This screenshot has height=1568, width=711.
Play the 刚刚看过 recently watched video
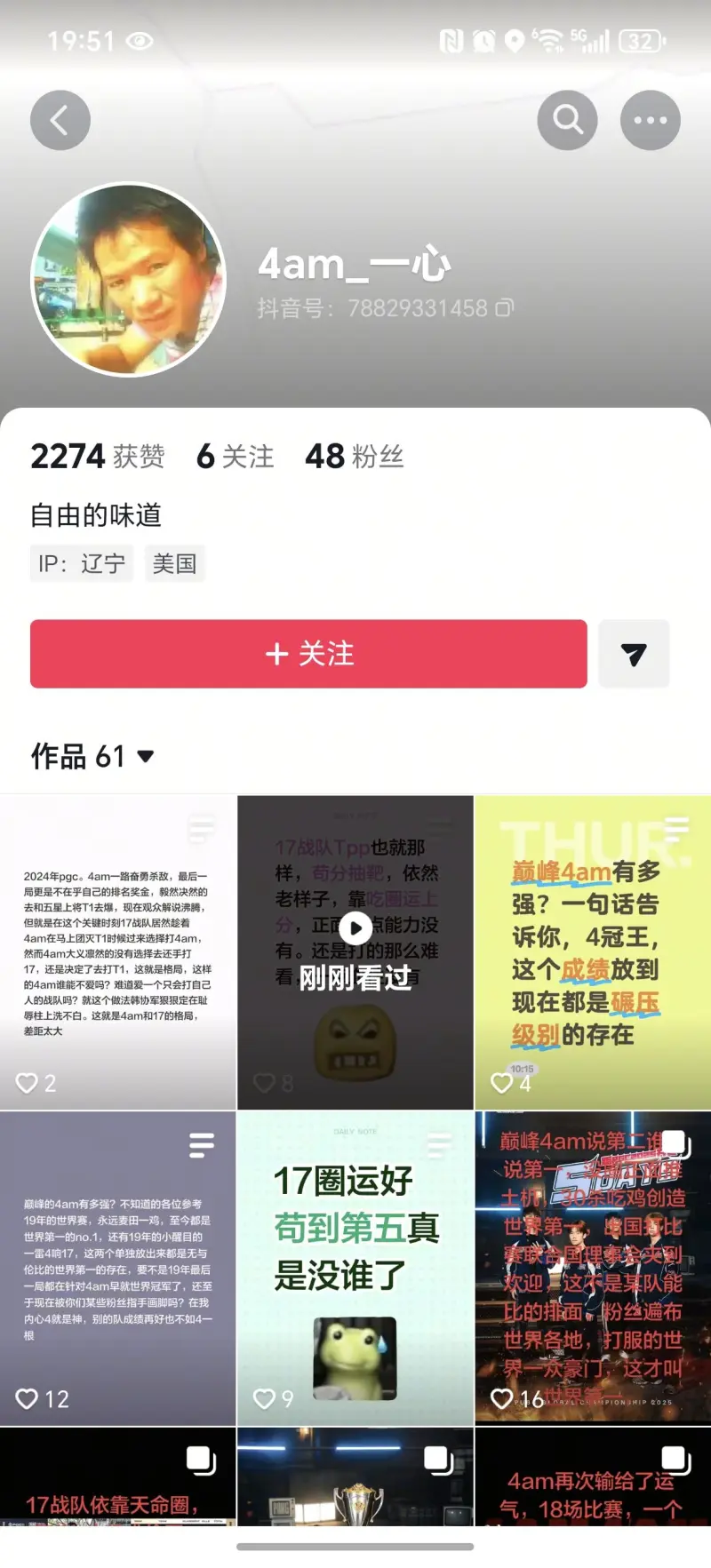click(x=355, y=952)
